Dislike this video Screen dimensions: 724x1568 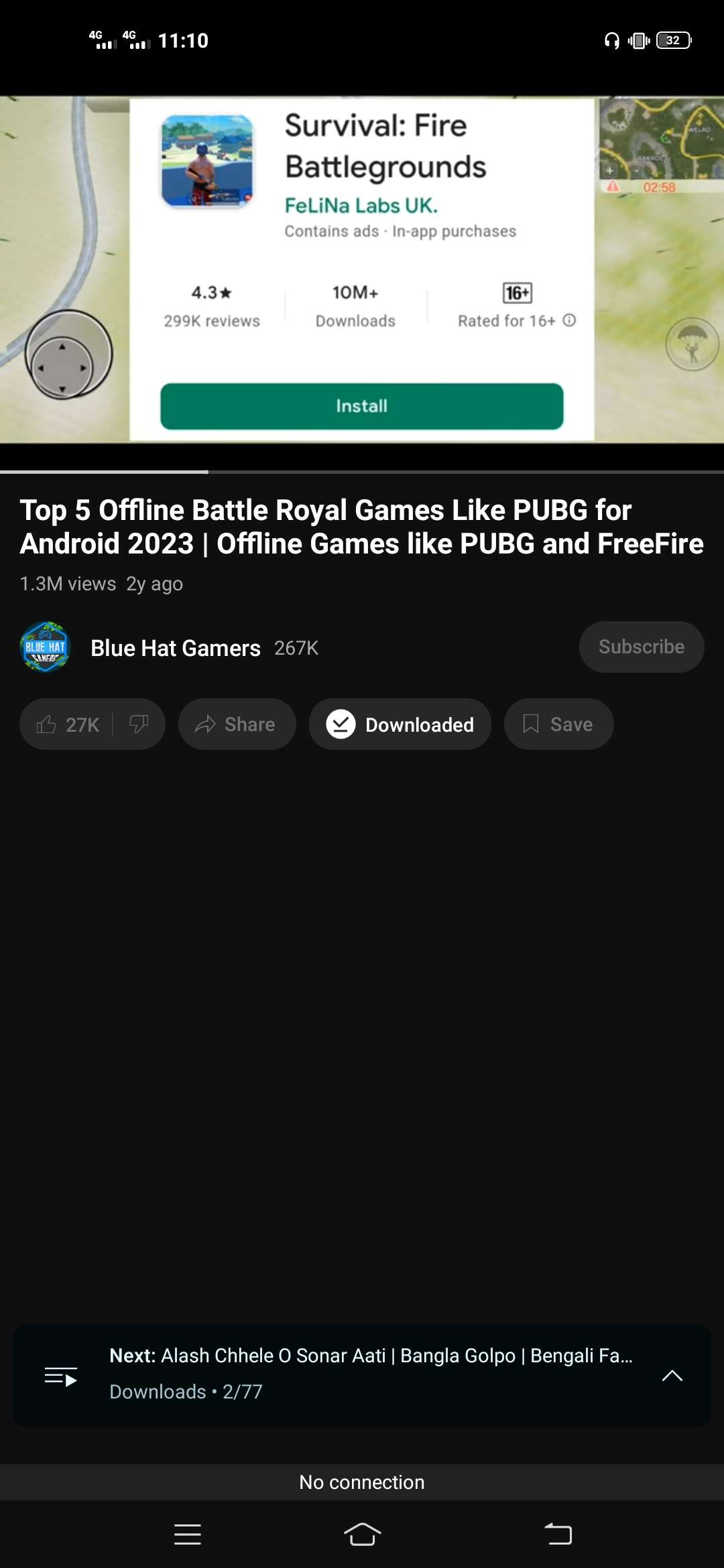(139, 724)
